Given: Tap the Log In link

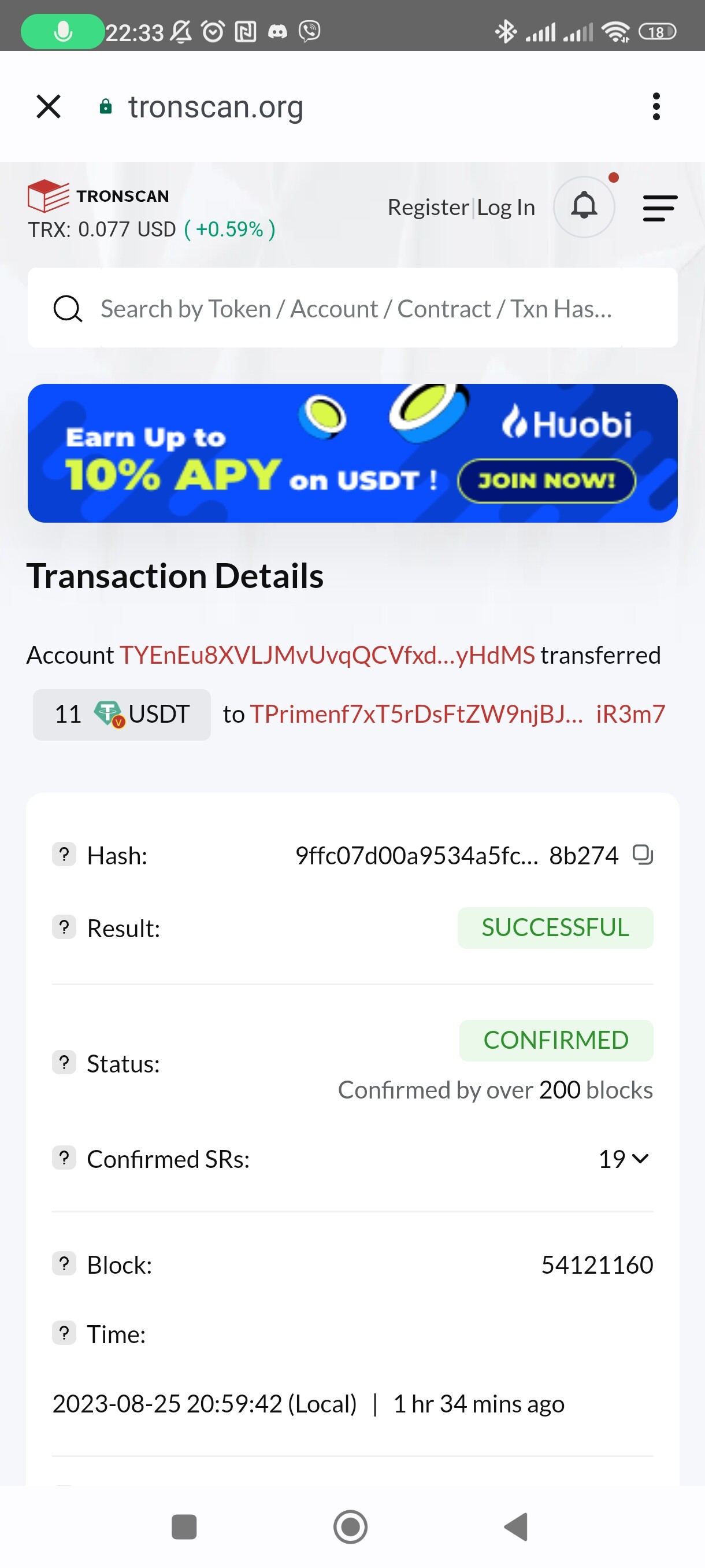Looking at the screenshot, I should coord(506,208).
